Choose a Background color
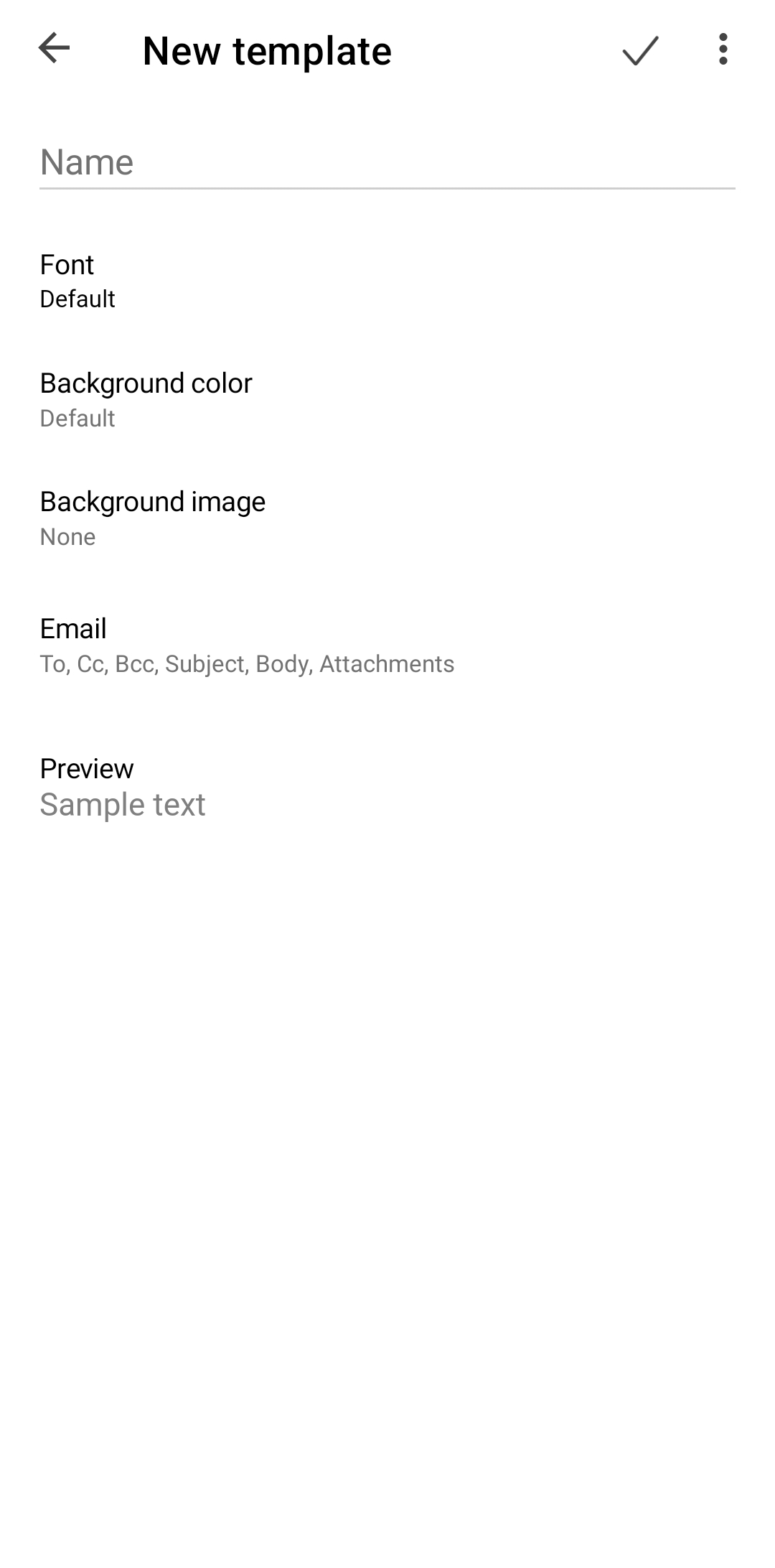Screen dimensions: 775x1568 387,399
